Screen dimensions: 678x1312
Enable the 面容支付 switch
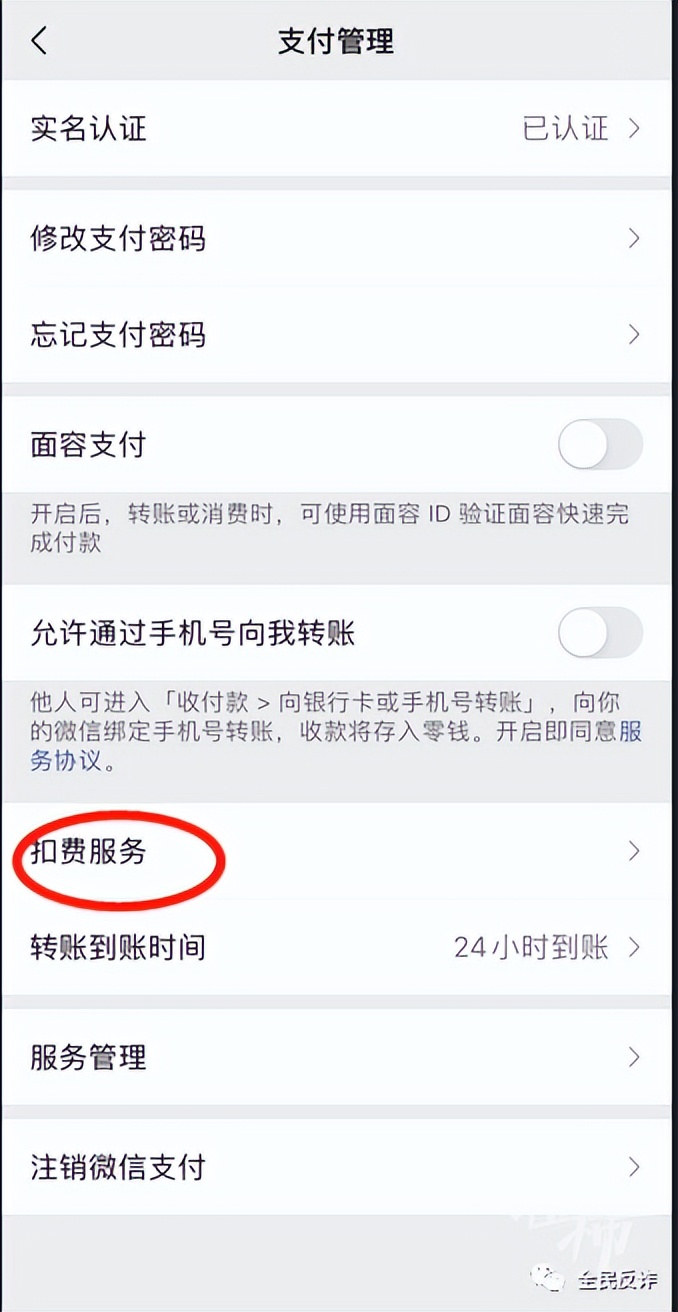click(x=599, y=445)
